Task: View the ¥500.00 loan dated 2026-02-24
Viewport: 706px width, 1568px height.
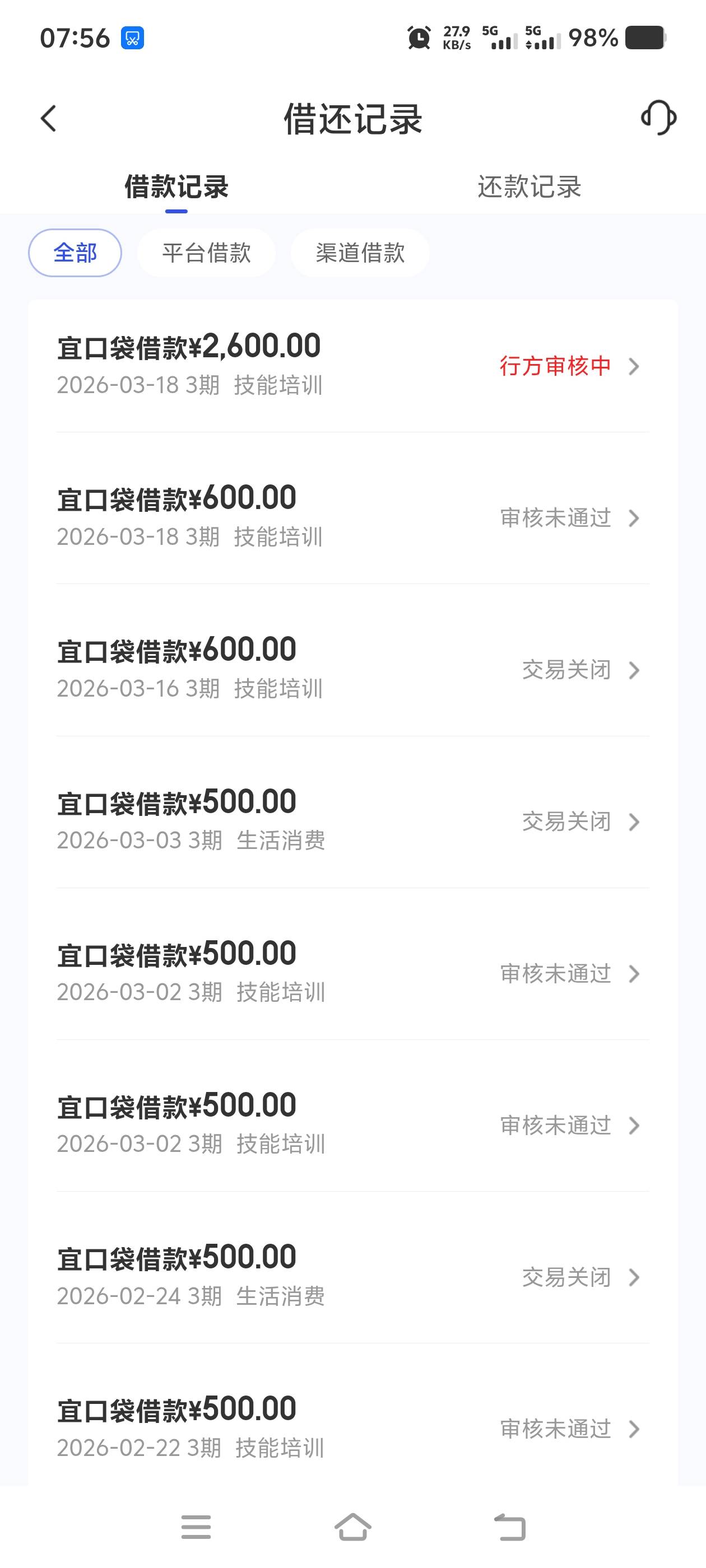Action: pyautogui.click(x=352, y=1277)
